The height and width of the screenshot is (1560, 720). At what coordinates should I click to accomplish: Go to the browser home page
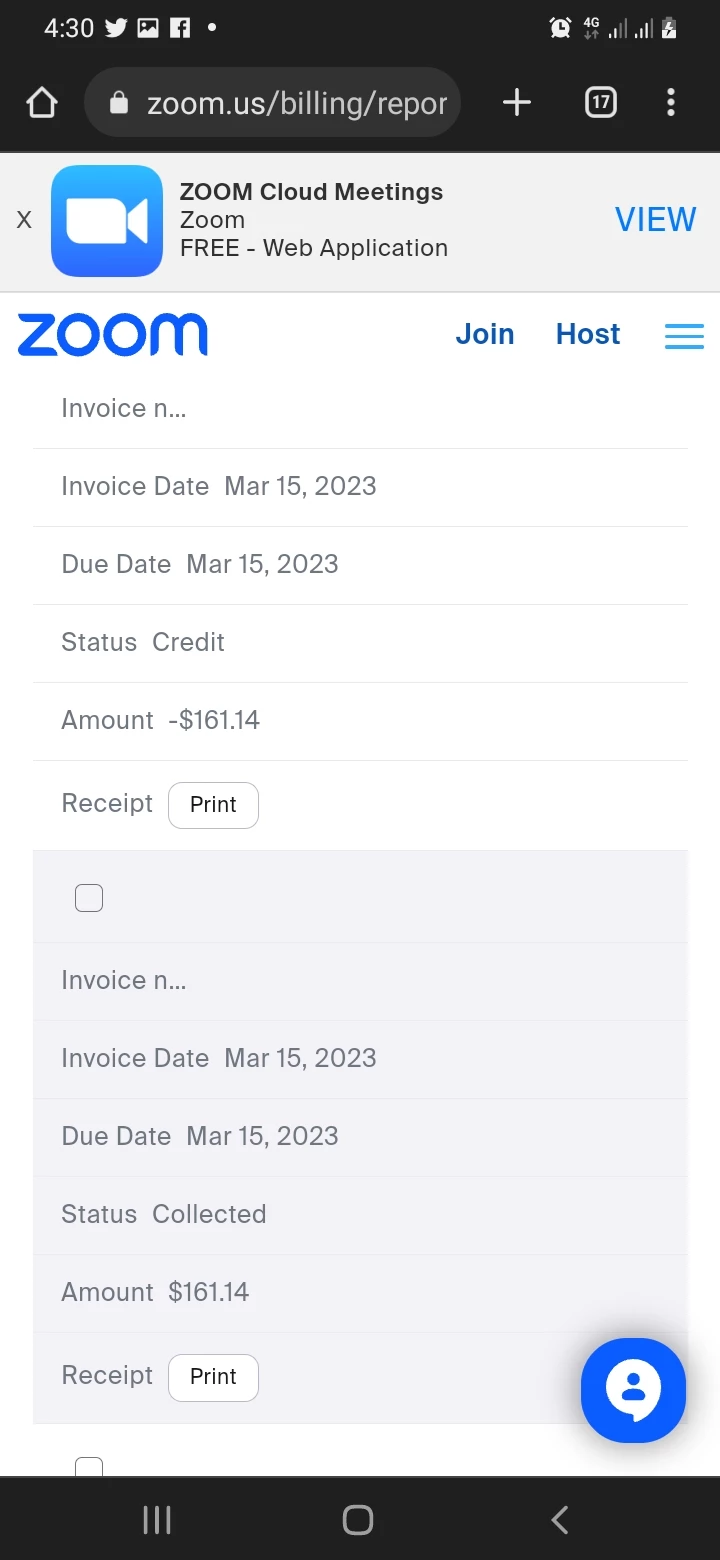click(x=42, y=102)
